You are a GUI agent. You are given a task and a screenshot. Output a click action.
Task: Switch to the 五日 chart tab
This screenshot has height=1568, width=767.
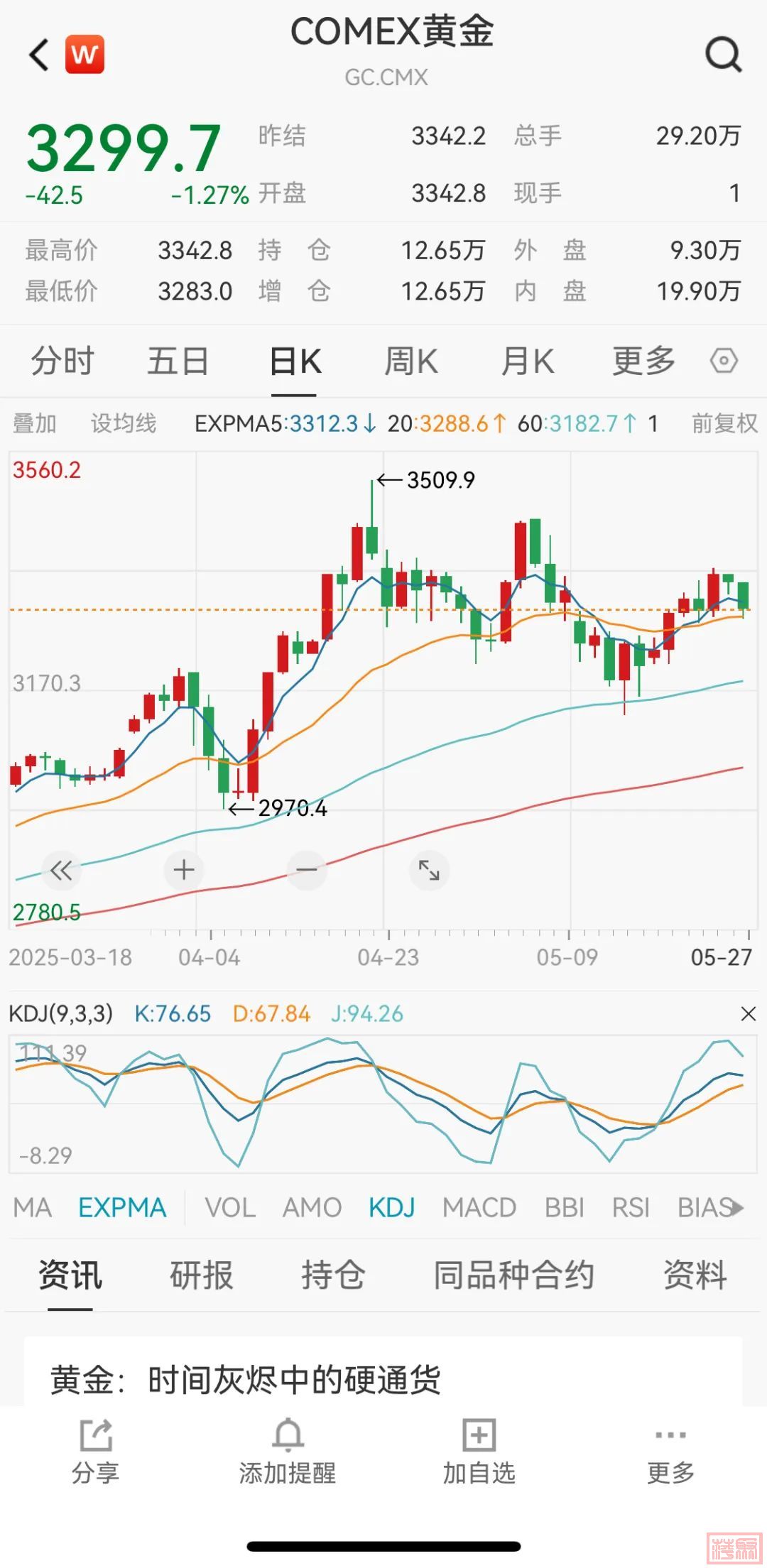coord(178,361)
